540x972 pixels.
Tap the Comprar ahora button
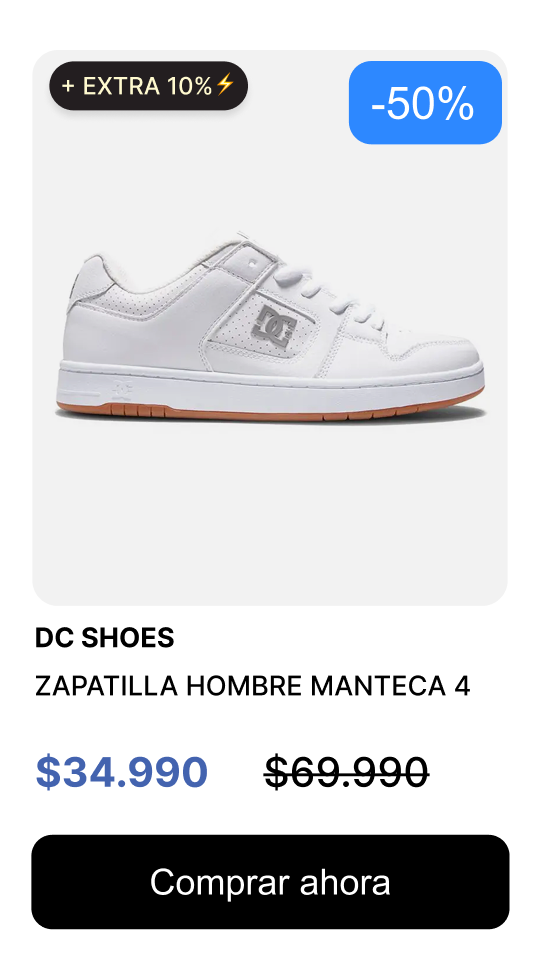pyautogui.click(x=270, y=881)
